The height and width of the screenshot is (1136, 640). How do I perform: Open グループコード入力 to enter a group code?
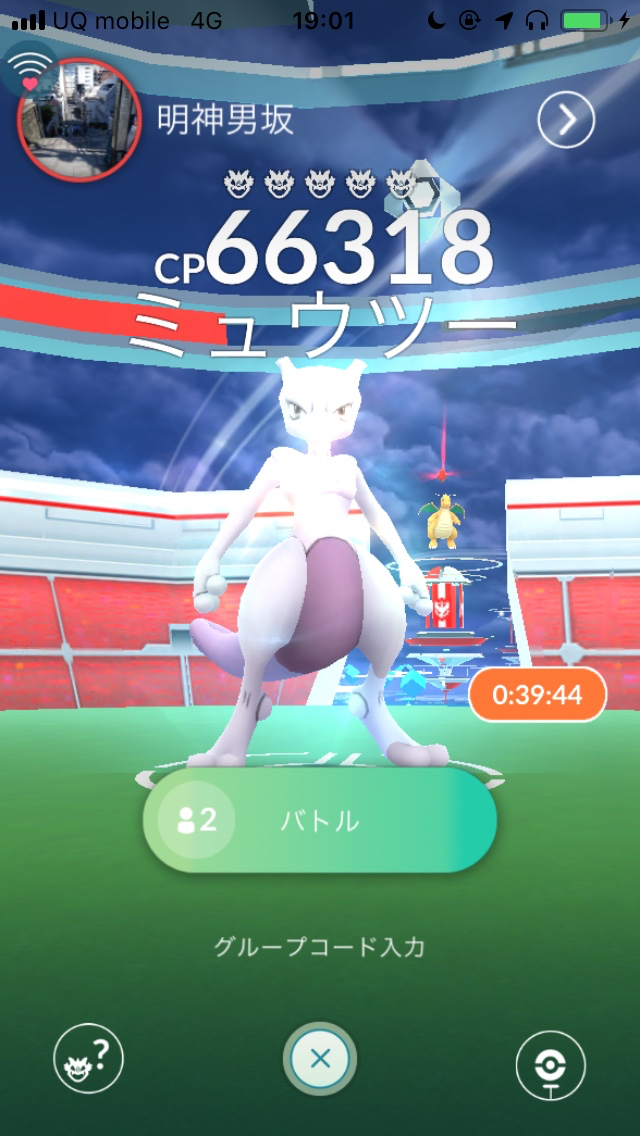pos(320,946)
